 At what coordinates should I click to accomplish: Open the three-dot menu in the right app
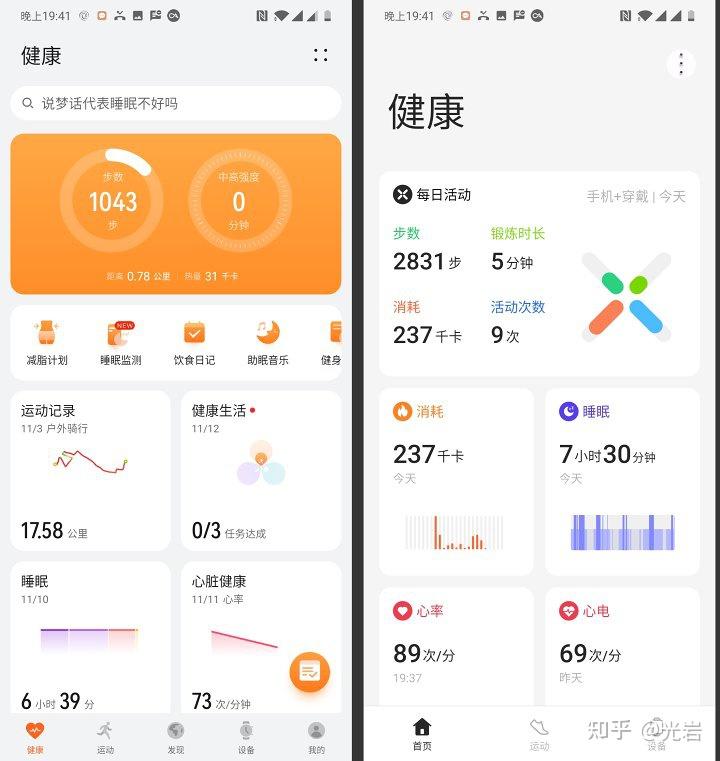(681, 64)
